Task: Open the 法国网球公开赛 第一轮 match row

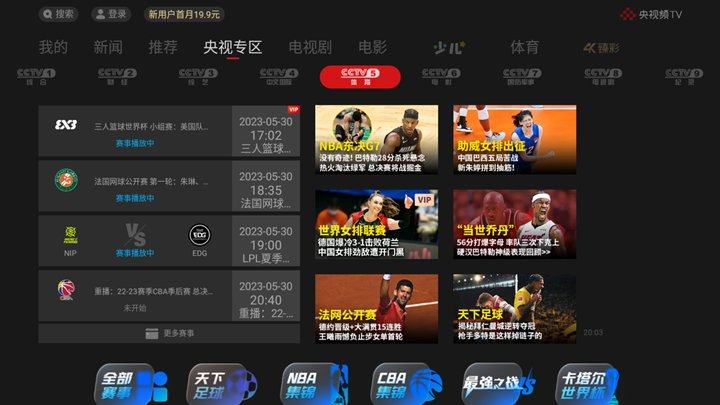Action: (x=168, y=188)
